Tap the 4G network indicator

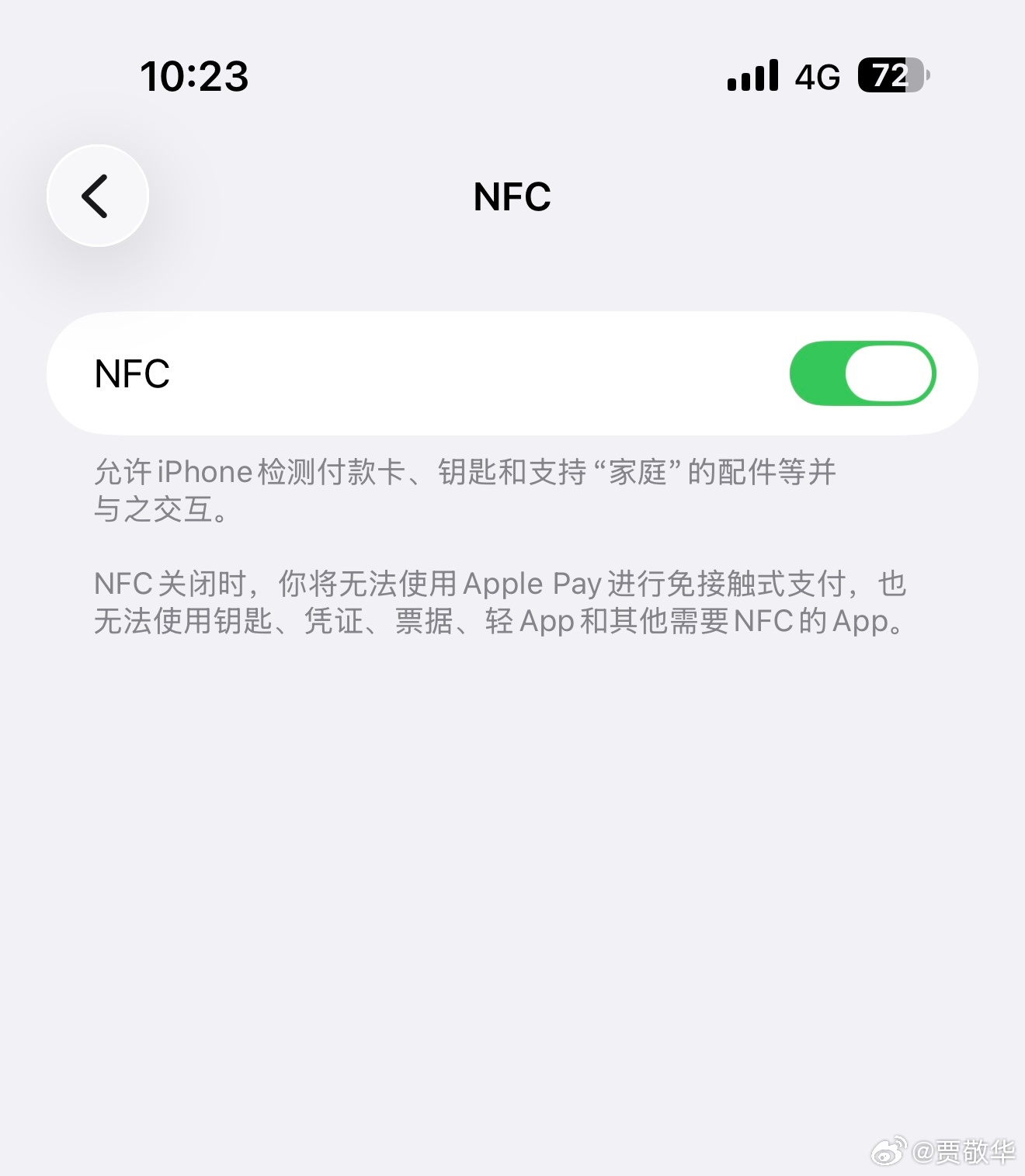(x=815, y=75)
